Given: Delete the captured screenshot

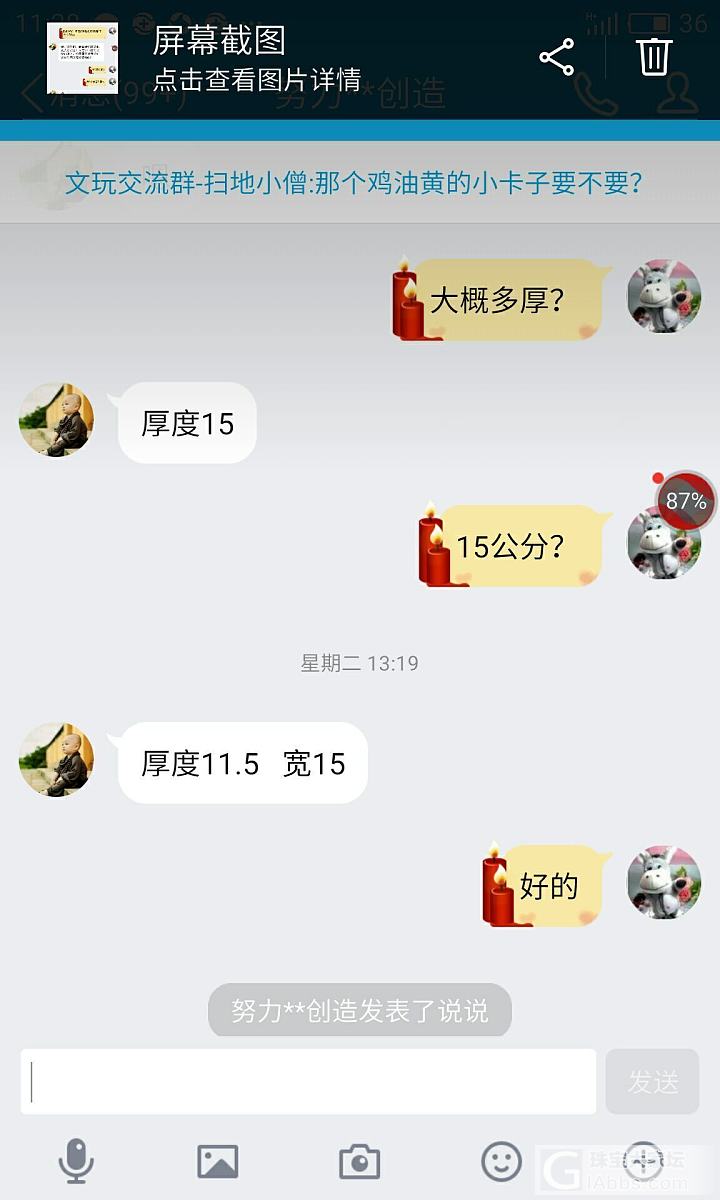Looking at the screenshot, I should [x=654, y=57].
